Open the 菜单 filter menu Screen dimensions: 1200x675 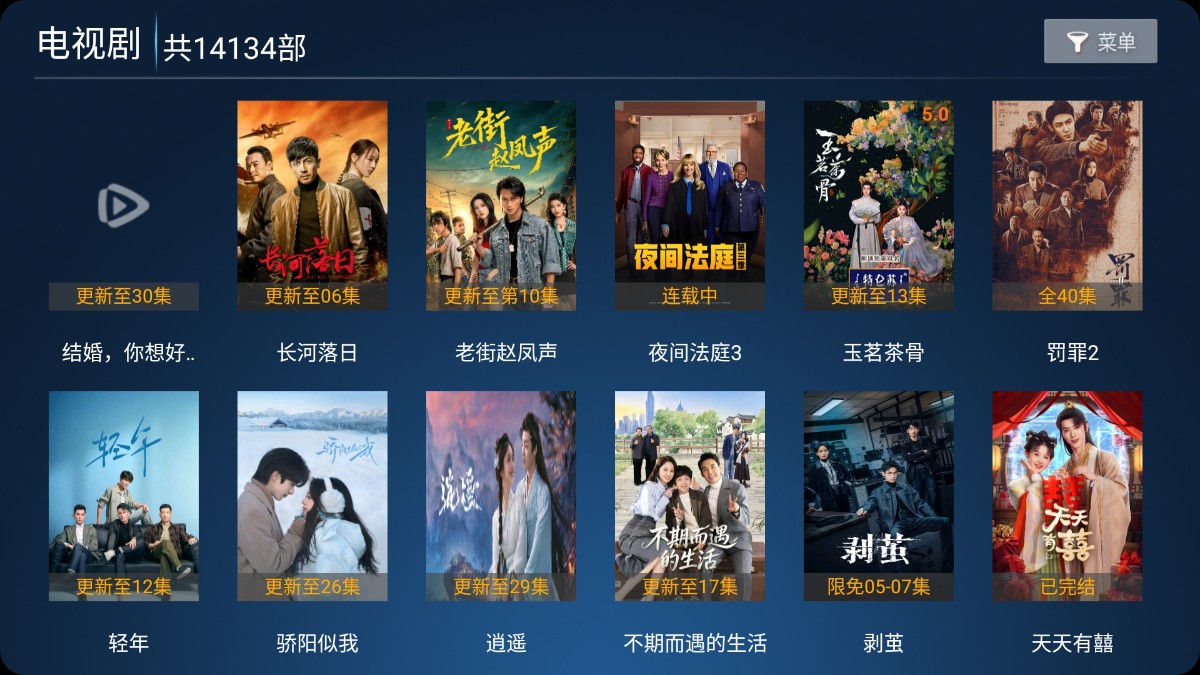point(1100,42)
